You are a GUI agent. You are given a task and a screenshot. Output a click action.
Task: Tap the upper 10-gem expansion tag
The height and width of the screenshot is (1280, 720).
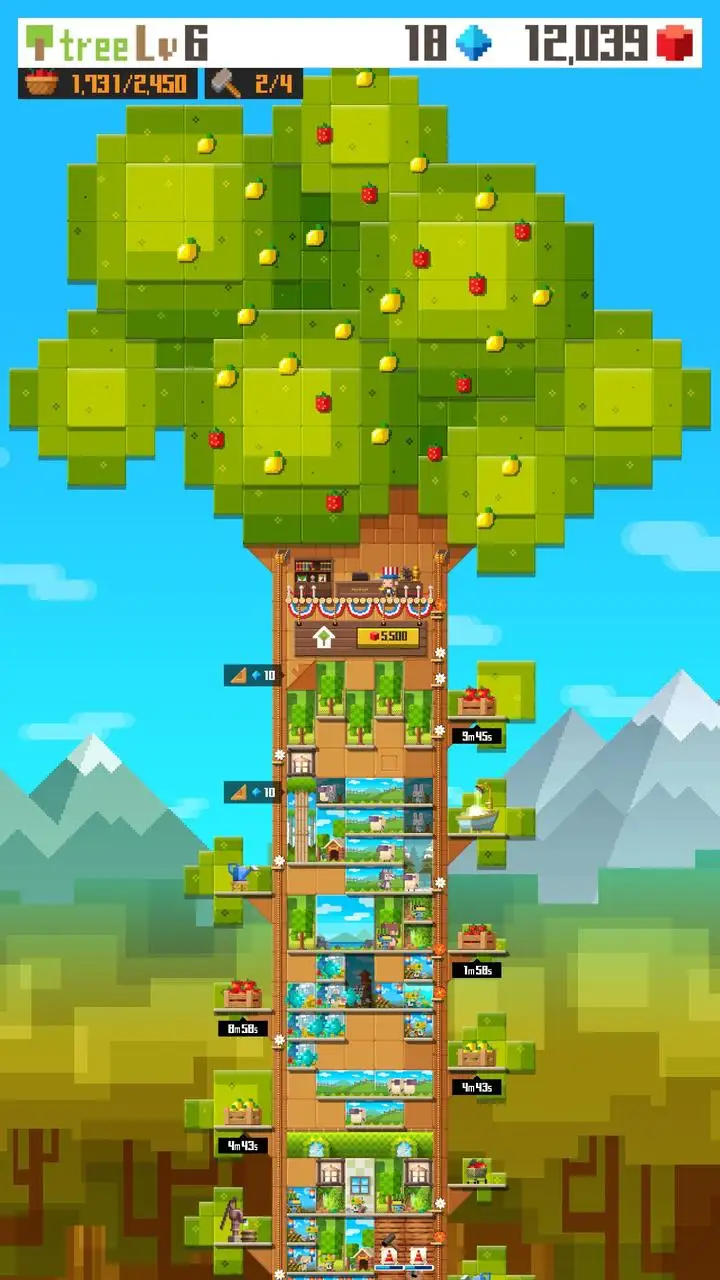pos(251,676)
